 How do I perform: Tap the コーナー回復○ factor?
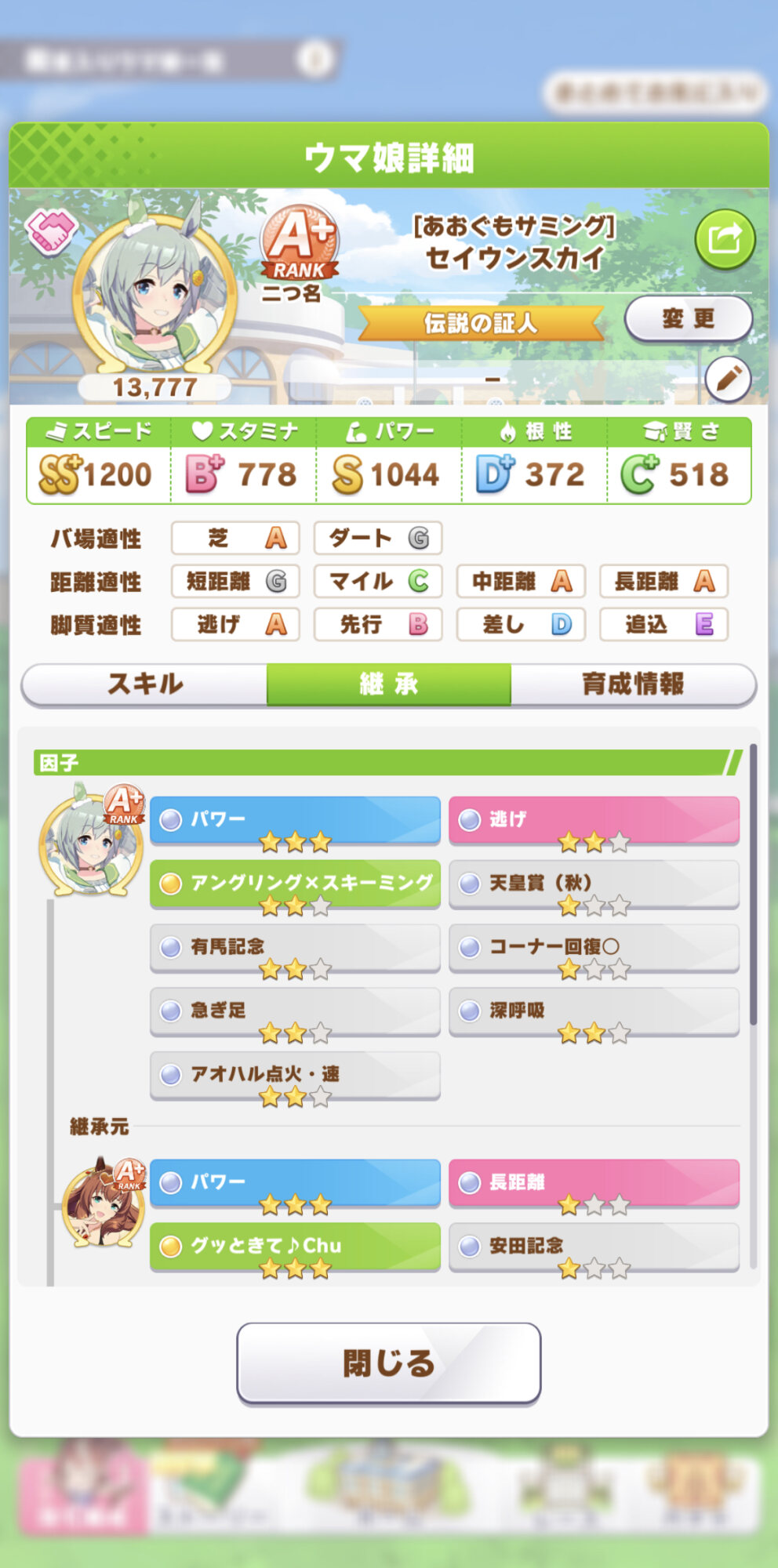coord(594,948)
